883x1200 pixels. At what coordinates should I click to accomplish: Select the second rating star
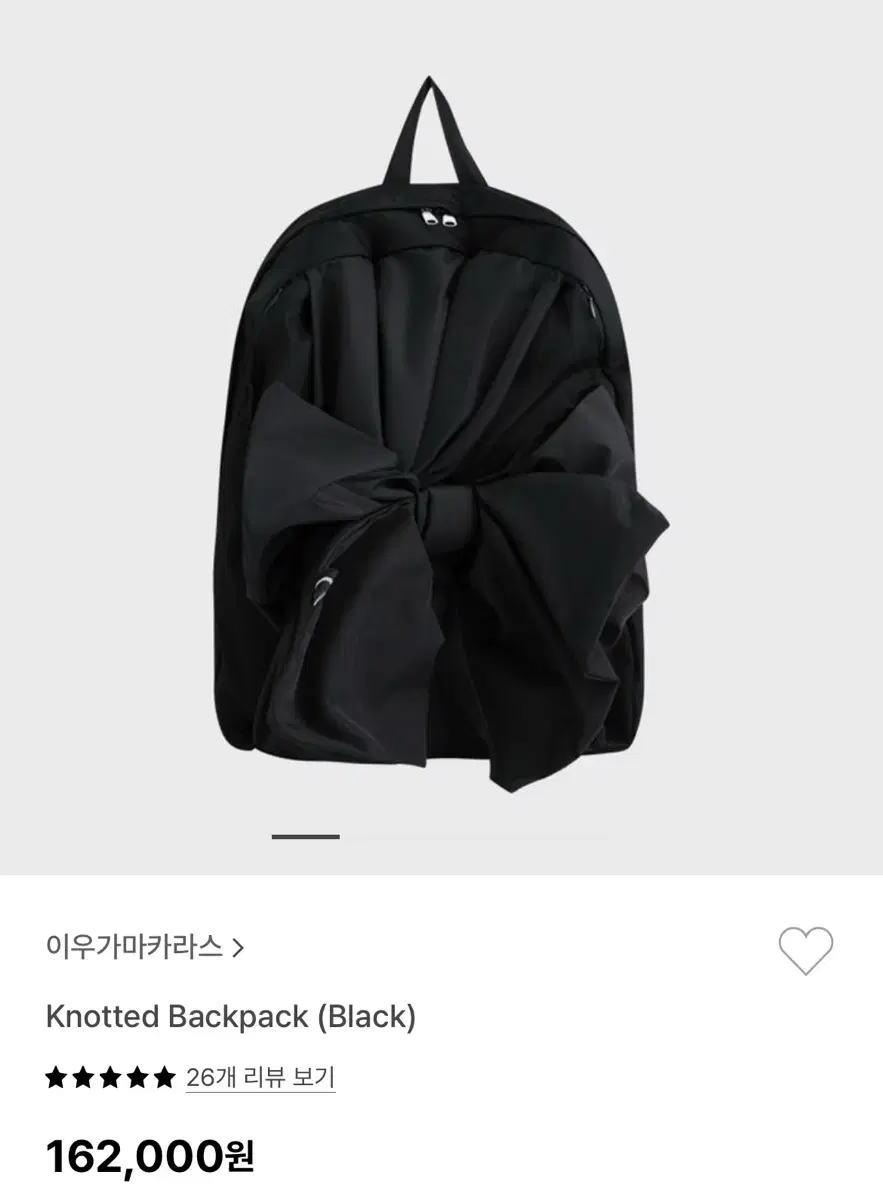[83, 1079]
